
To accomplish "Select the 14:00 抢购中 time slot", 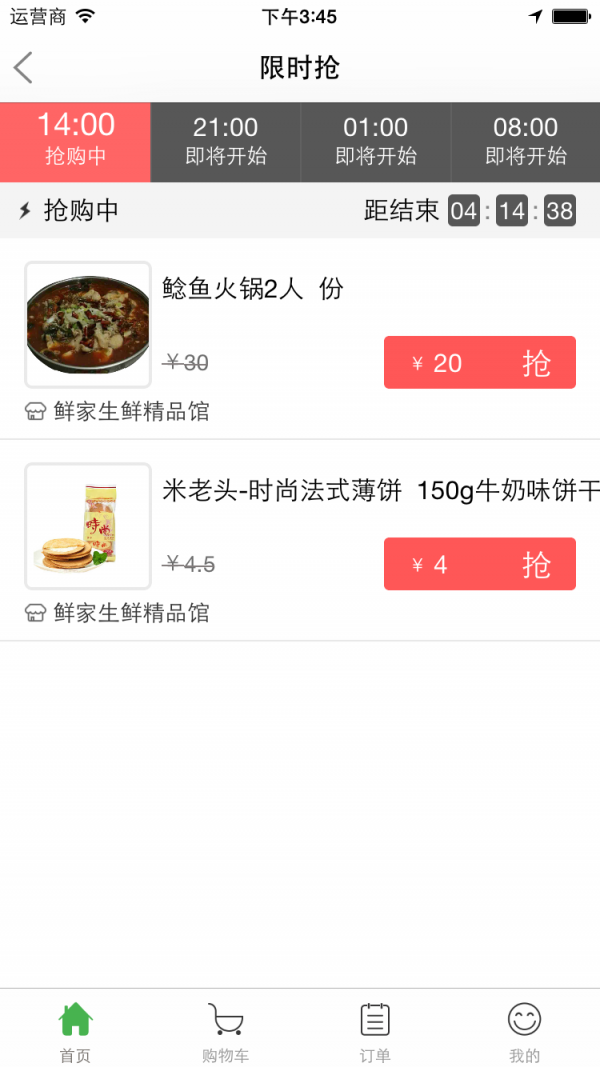I will (75, 141).
